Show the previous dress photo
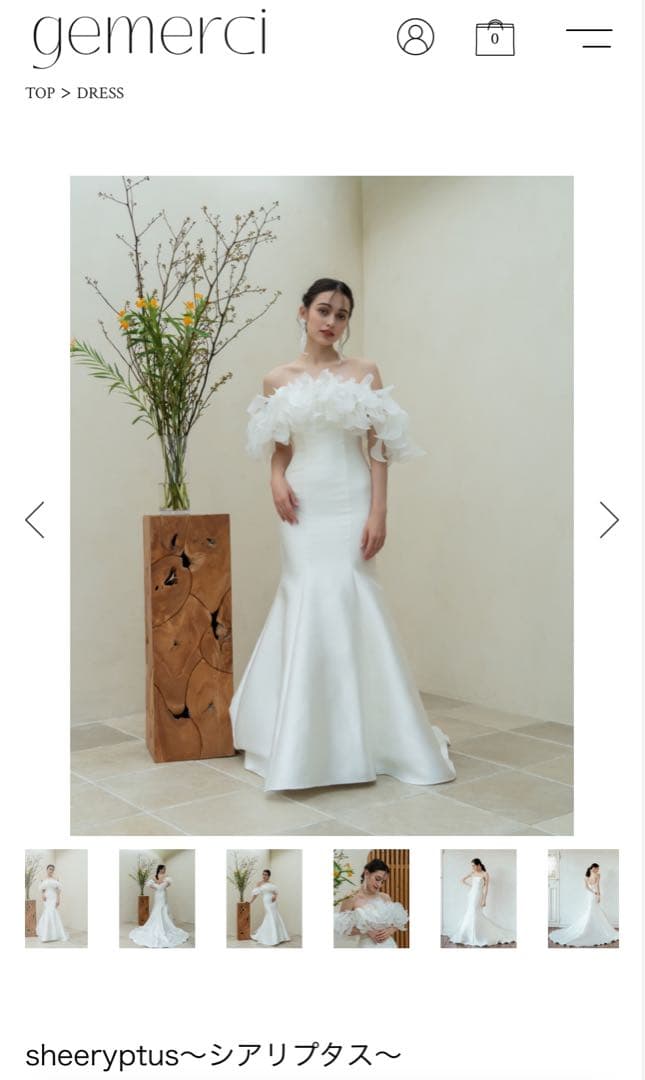 [35, 520]
